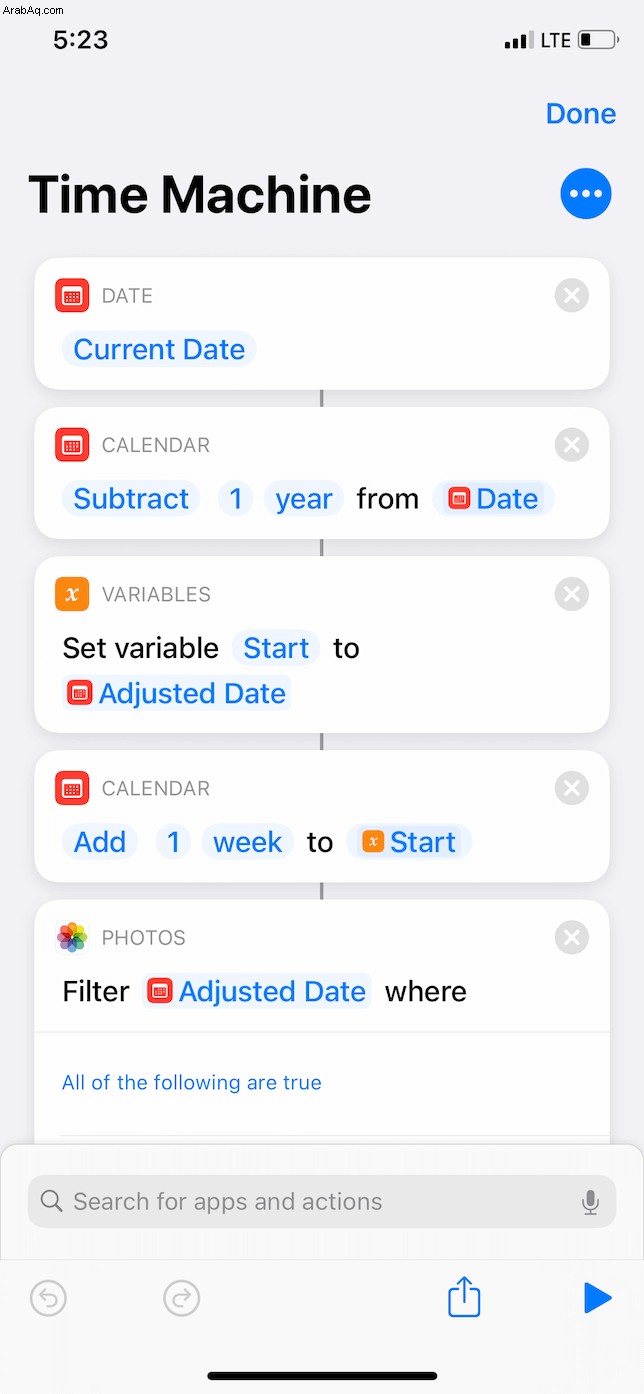Change All of the following are true

pyautogui.click(x=192, y=1082)
